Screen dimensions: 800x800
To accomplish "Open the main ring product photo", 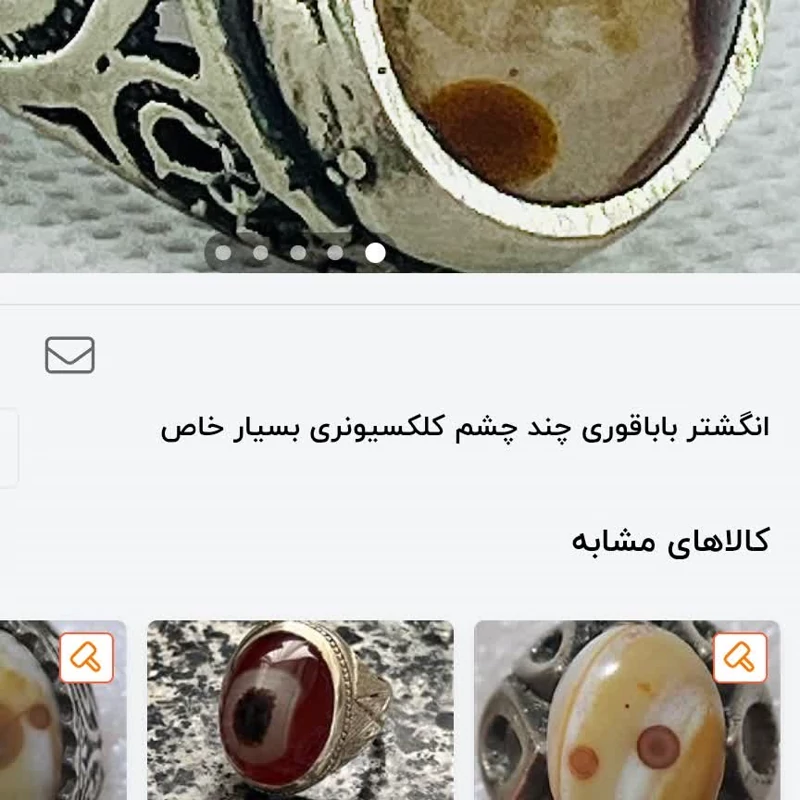I will tap(400, 120).
